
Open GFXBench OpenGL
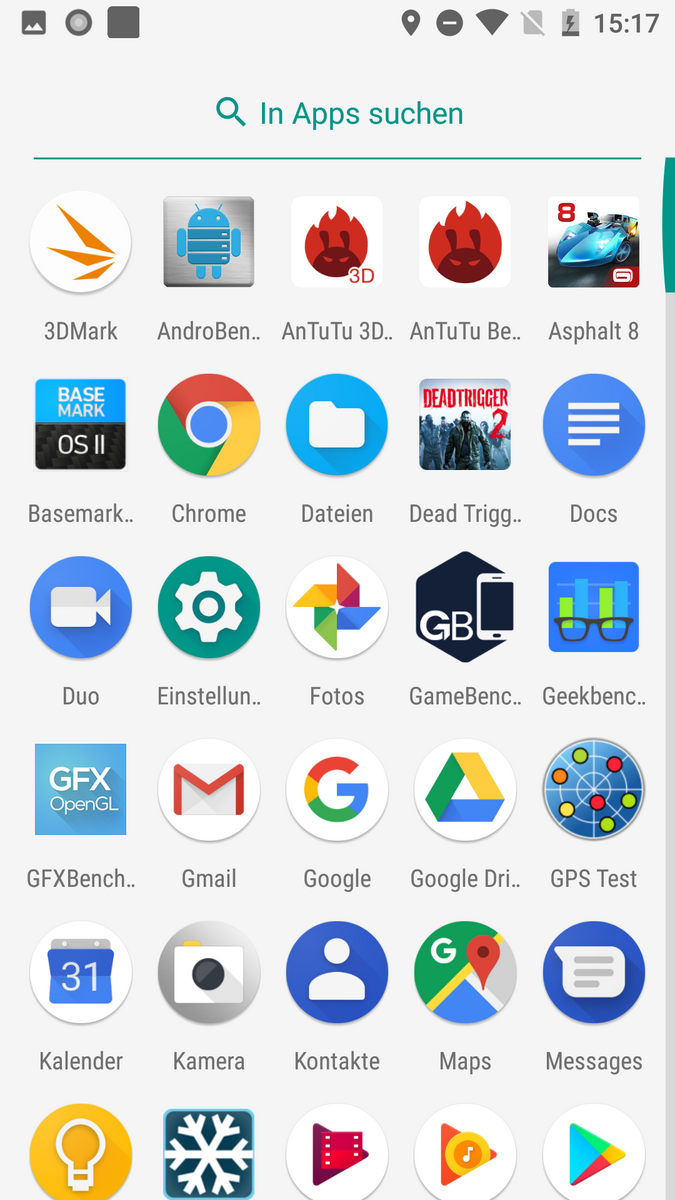pos(81,790)
